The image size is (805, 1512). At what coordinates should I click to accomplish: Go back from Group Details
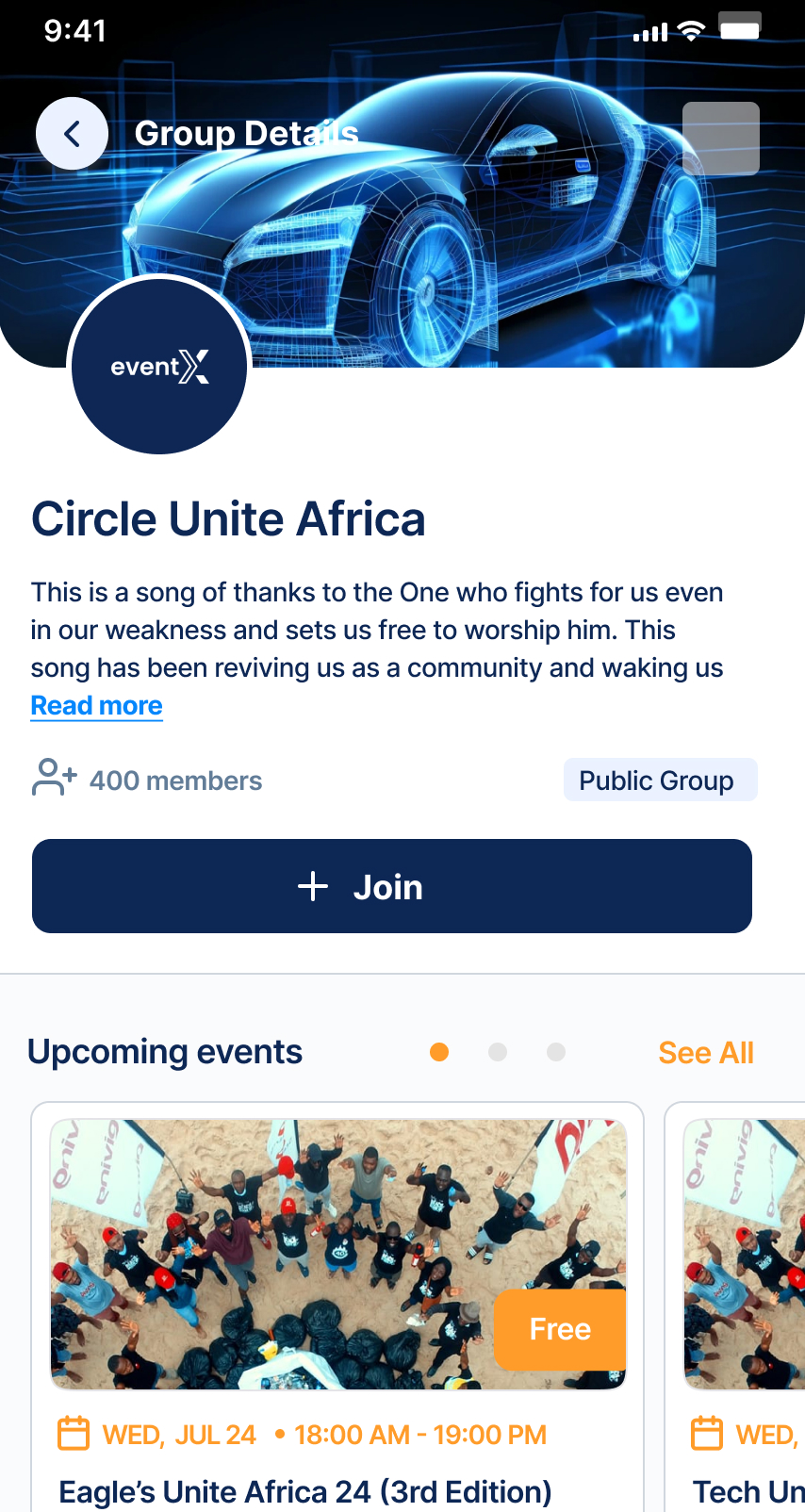click(72, 134)
